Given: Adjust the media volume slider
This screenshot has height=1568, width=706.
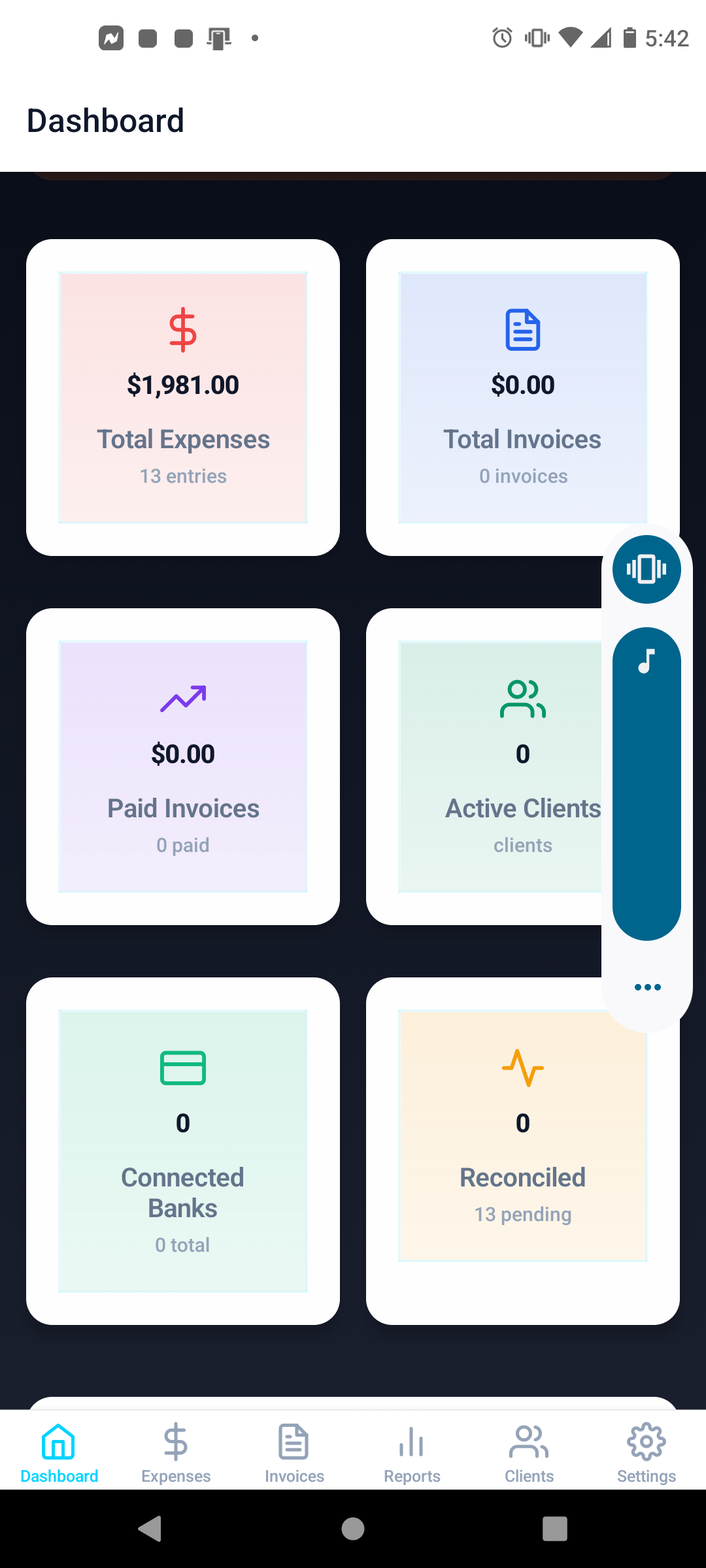Looking at the screenshot, I should click(x=647, y=784).
